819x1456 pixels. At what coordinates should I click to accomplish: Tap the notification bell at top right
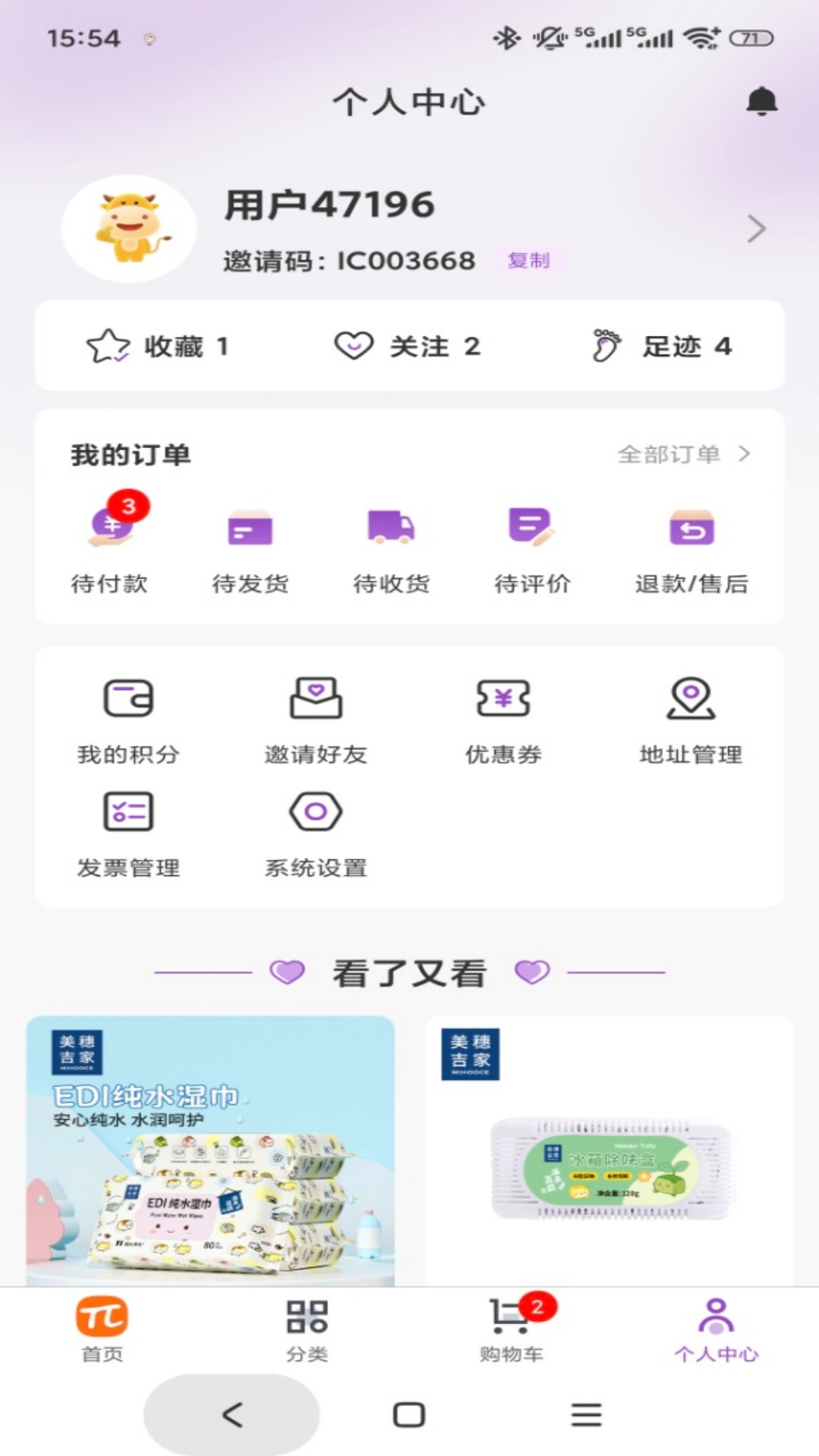tap(762, 102)
